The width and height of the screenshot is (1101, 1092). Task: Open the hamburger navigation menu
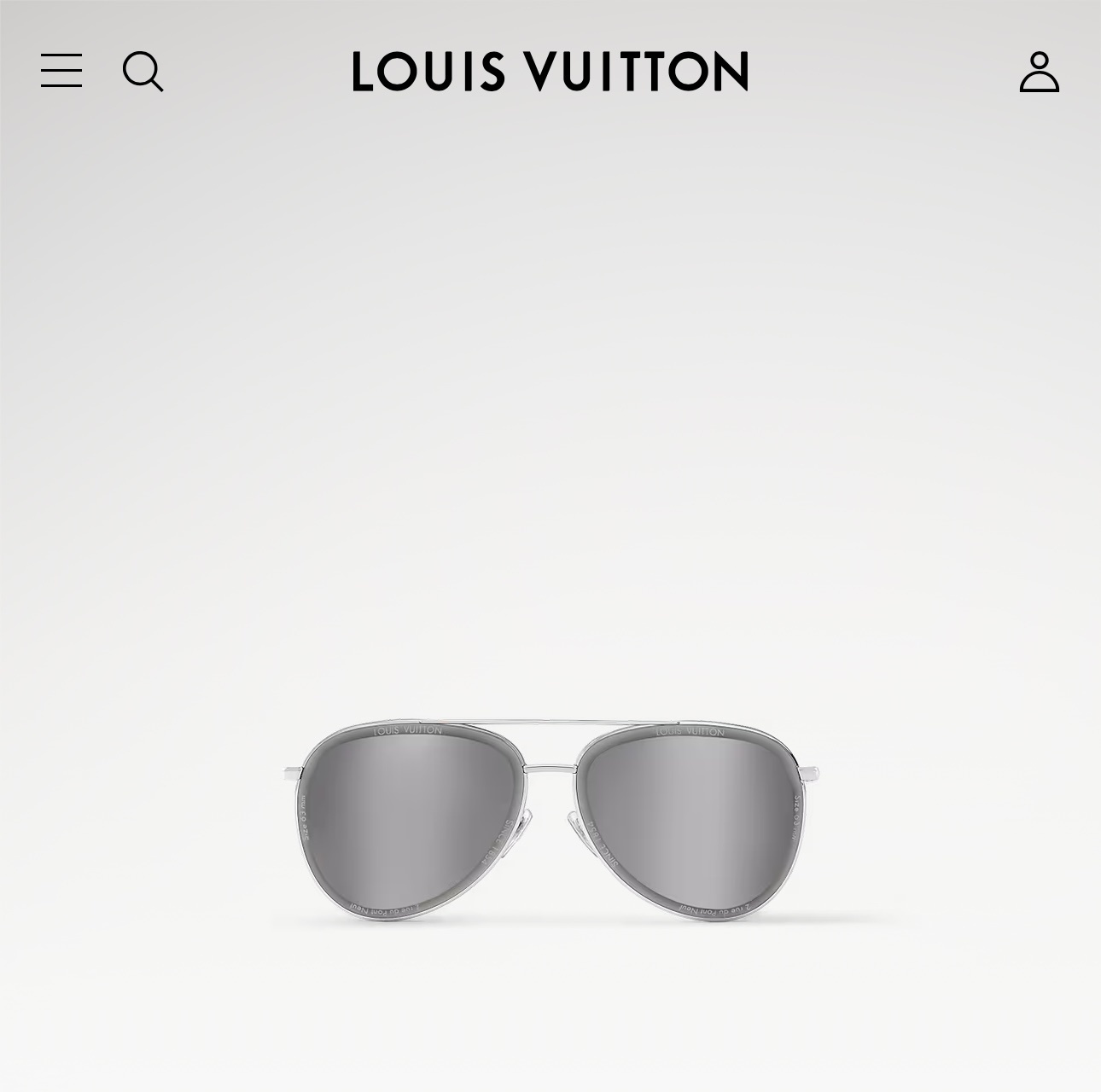pyautogui.click(x=61, y=71)
